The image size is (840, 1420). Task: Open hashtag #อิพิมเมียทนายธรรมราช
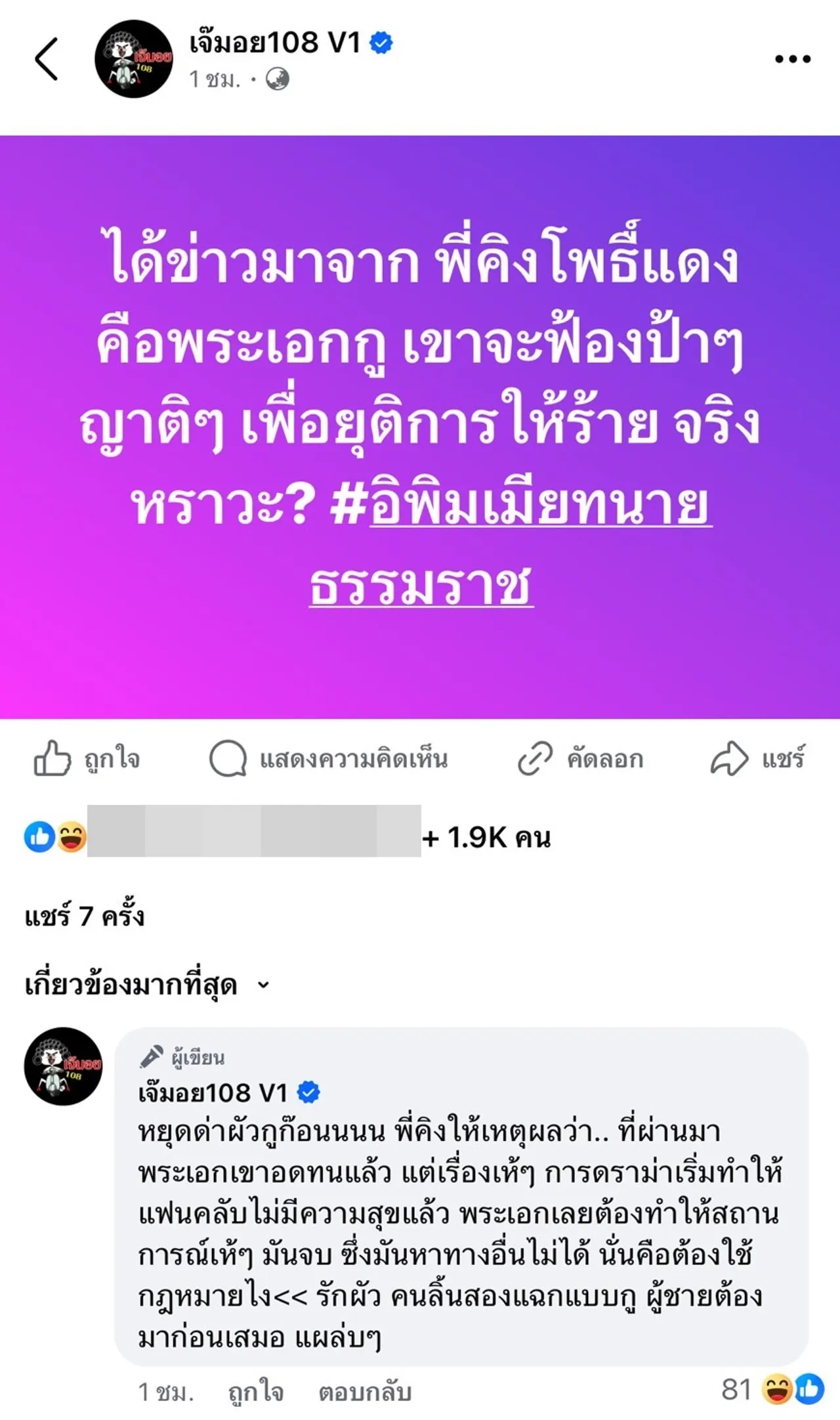(539, 506)
